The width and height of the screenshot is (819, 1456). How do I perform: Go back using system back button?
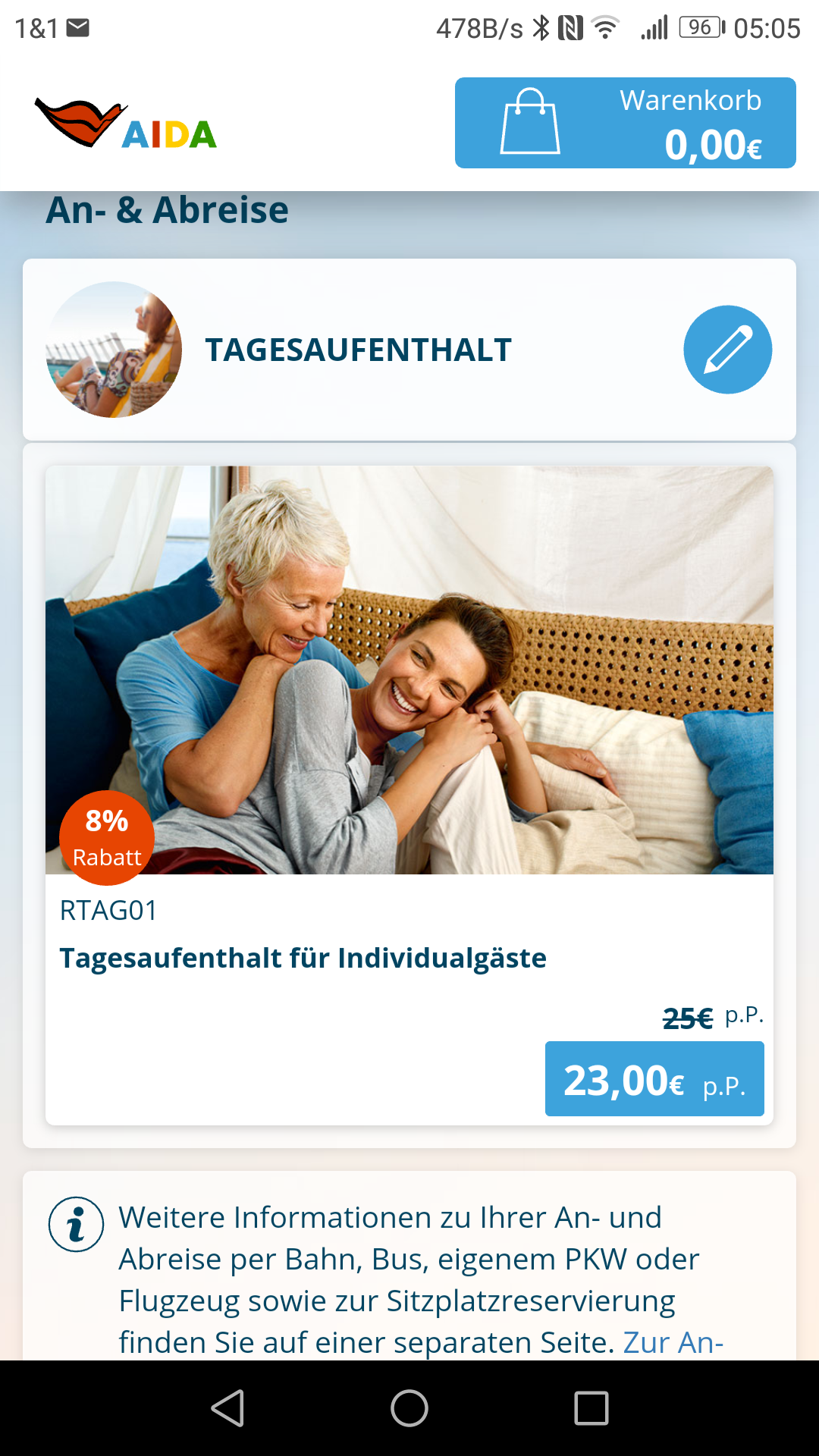click(x=227, y=1408)
